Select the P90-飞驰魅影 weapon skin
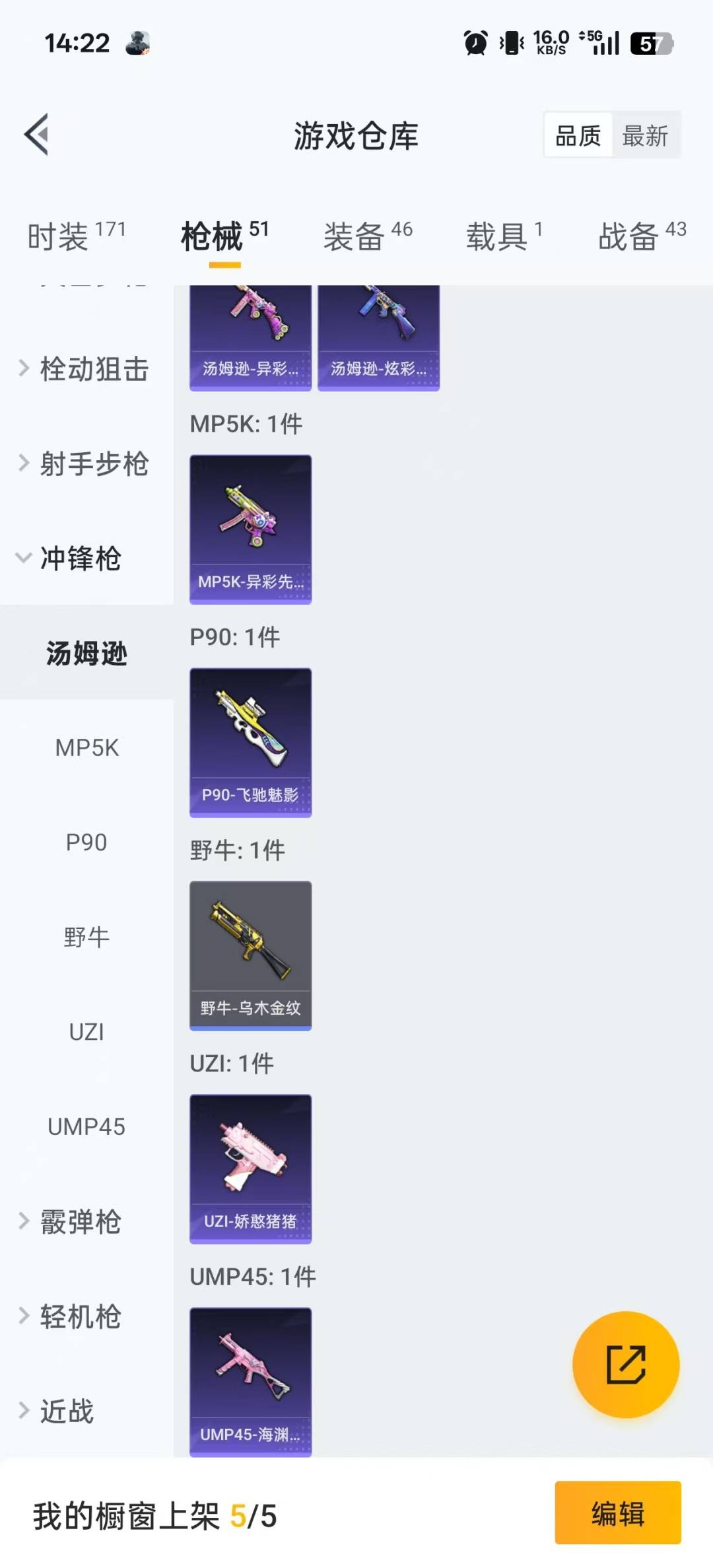Viewport: 713px width, 1568px height. 250,741
